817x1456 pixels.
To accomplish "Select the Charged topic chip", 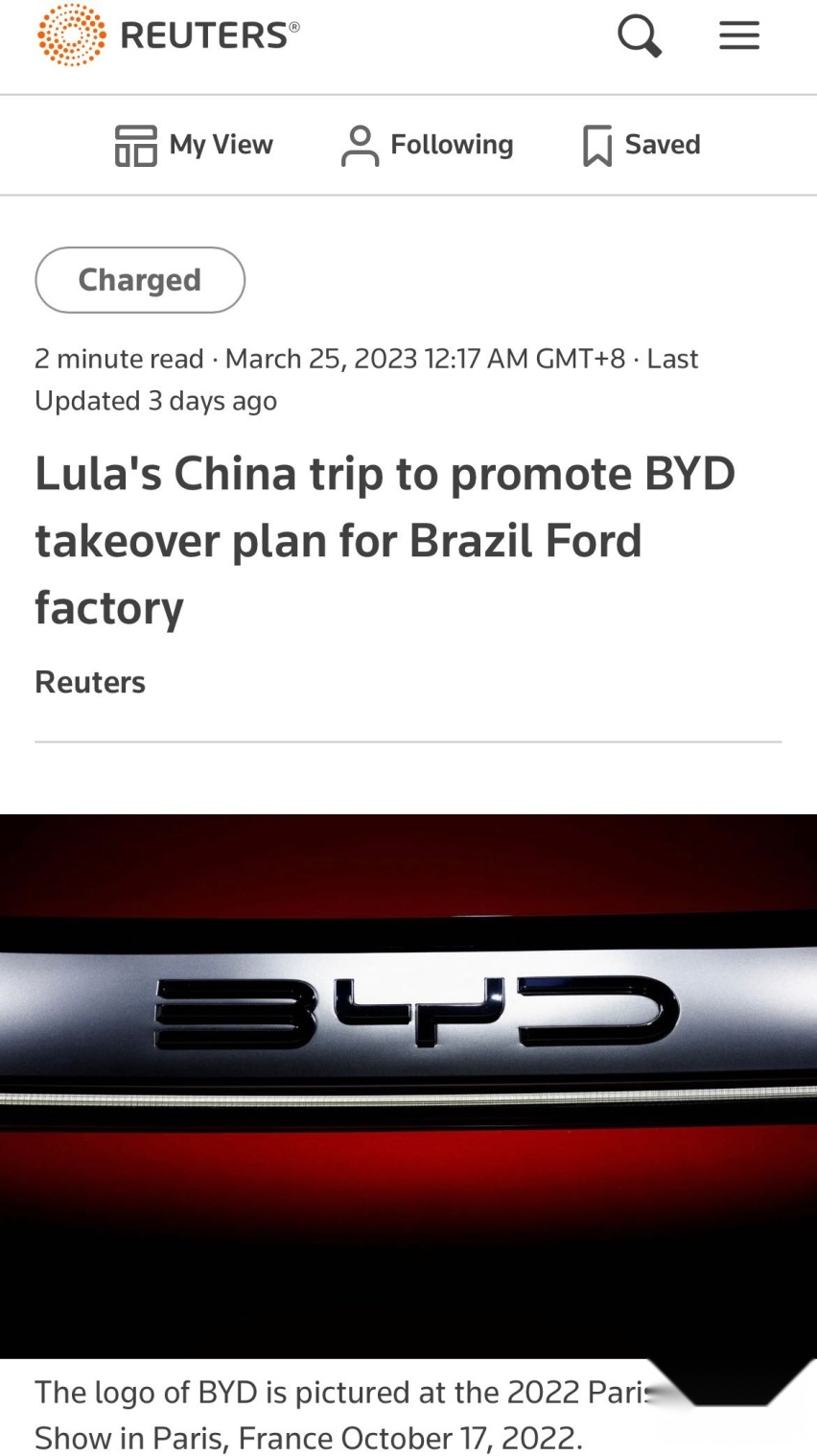I will coord(140,280).
